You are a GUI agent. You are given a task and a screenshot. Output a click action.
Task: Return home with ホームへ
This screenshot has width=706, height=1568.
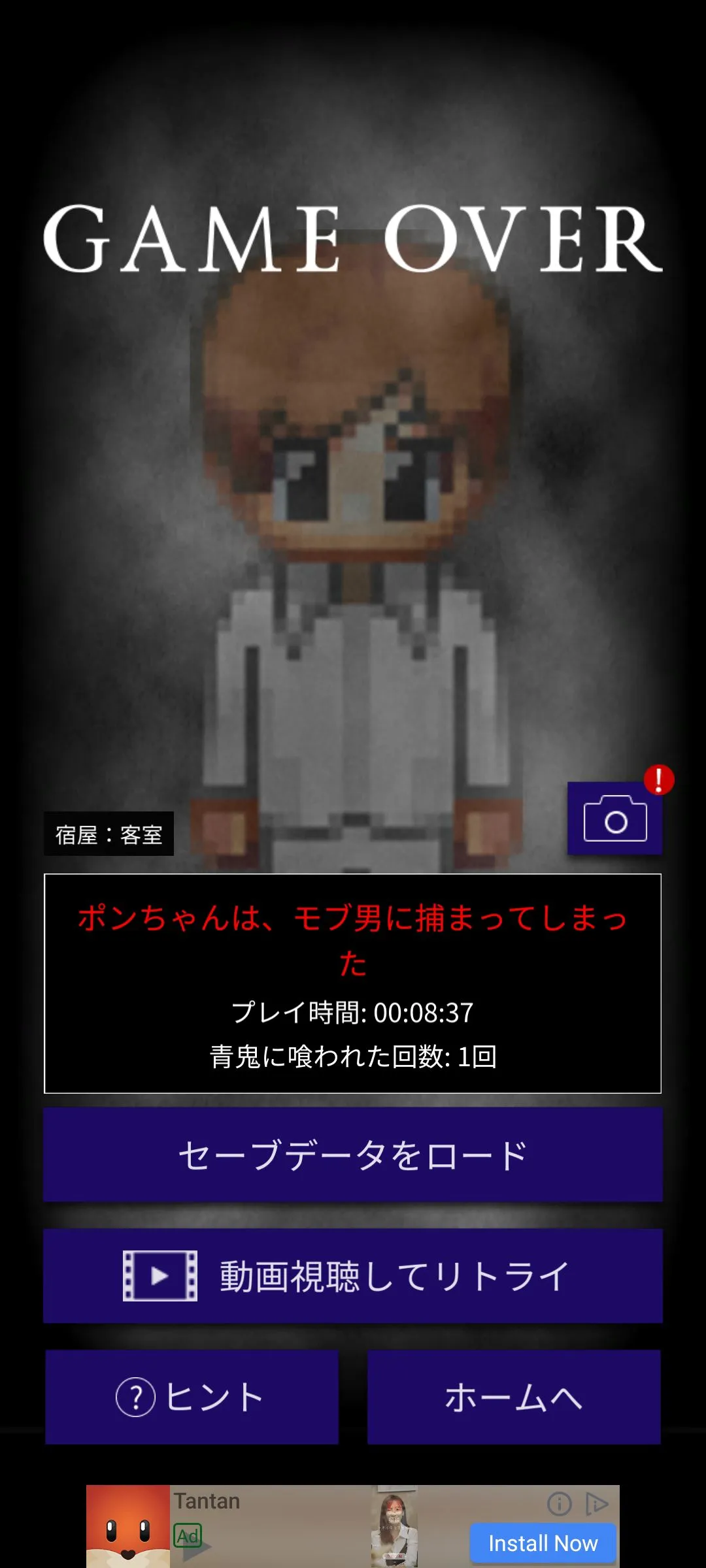click(514, 1397)
